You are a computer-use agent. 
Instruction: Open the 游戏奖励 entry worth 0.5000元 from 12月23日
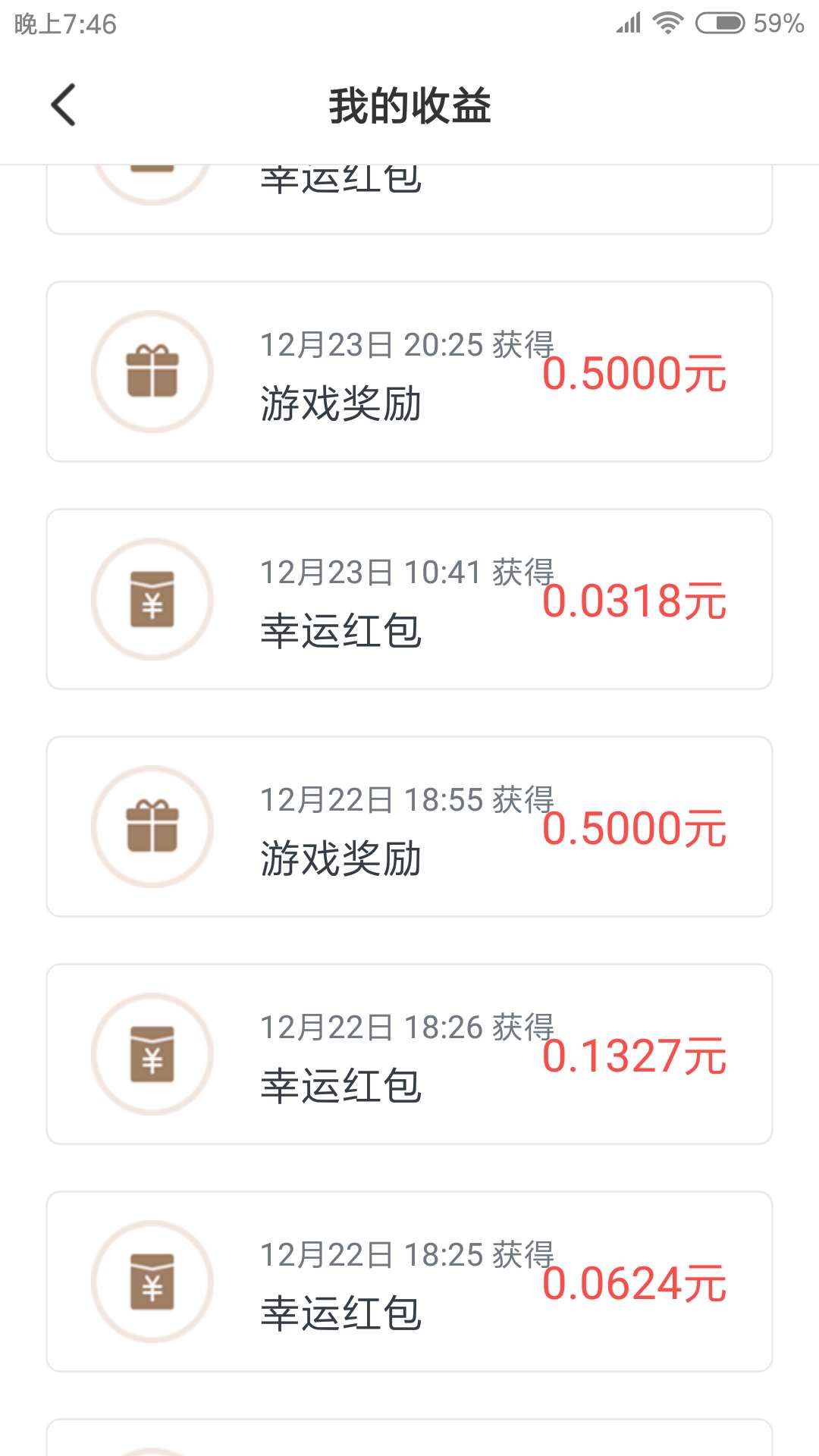pyautogui.click(x=409, y=372)
